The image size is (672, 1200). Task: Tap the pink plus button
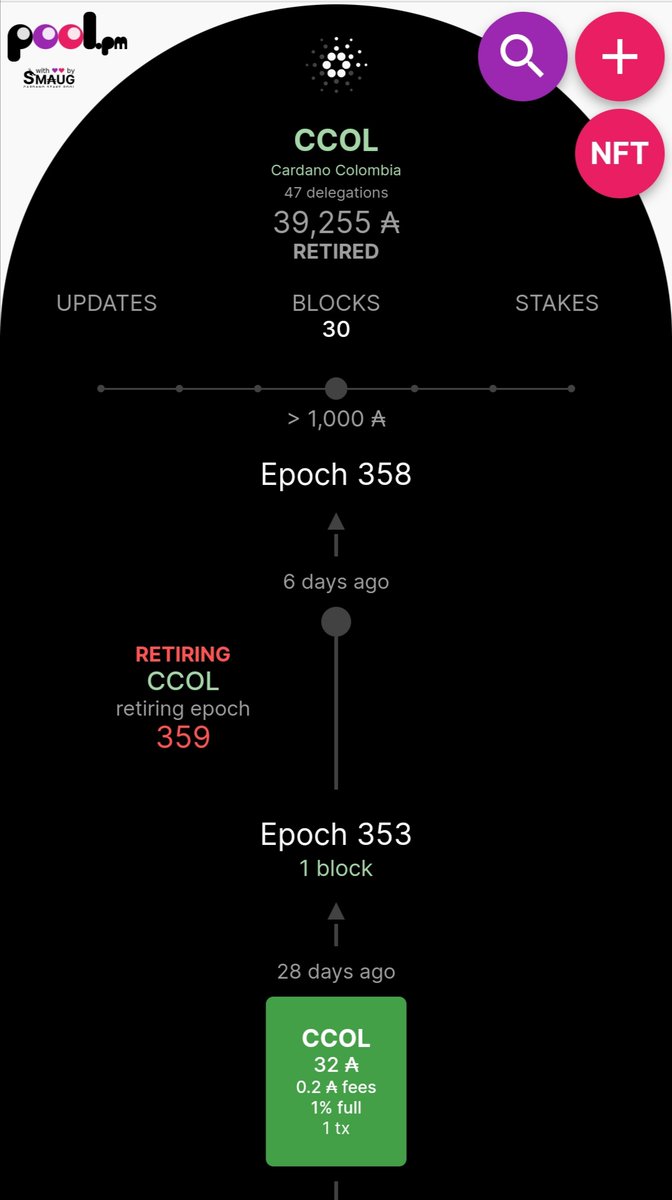(620, 57)
